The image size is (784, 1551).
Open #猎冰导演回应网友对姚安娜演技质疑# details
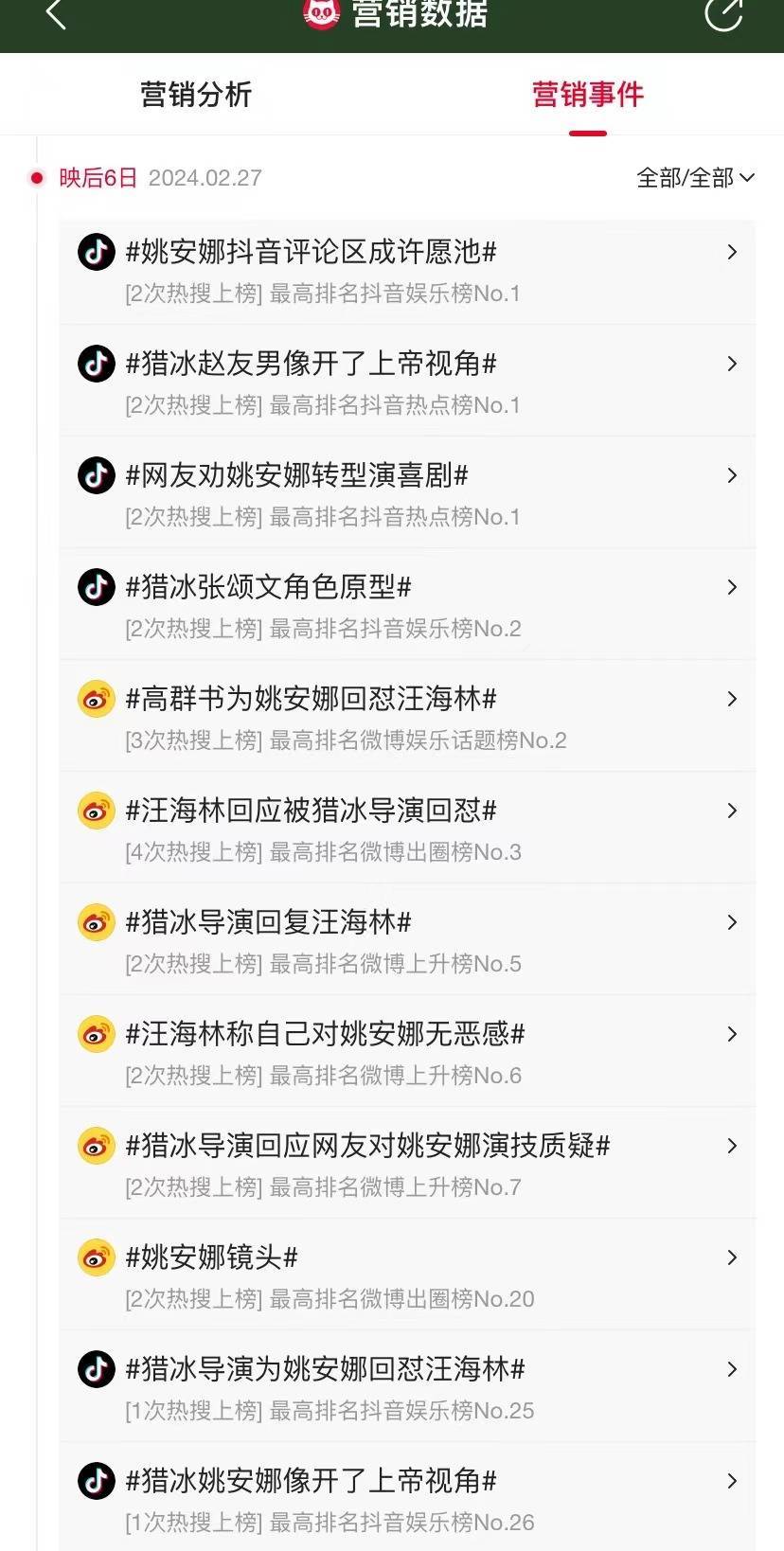point(407,1163)
